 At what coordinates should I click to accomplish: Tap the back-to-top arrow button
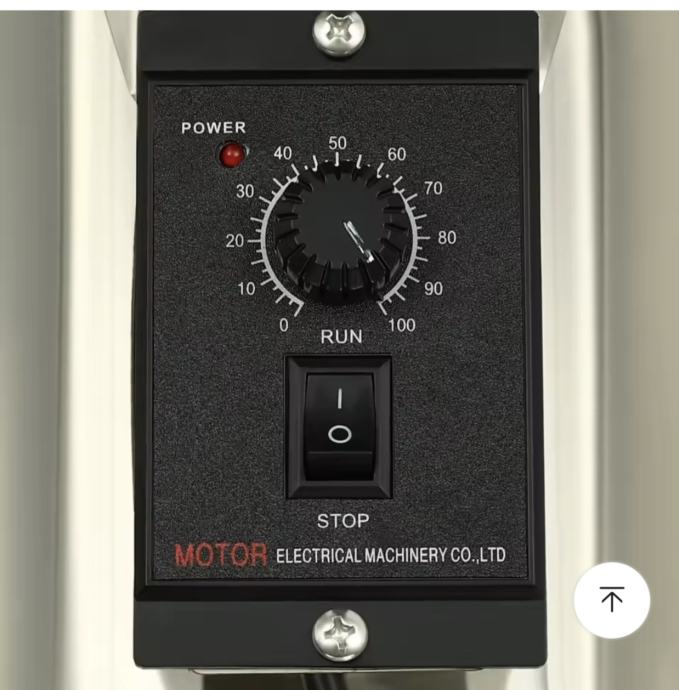pyautogui.click(x=611, y=600)
